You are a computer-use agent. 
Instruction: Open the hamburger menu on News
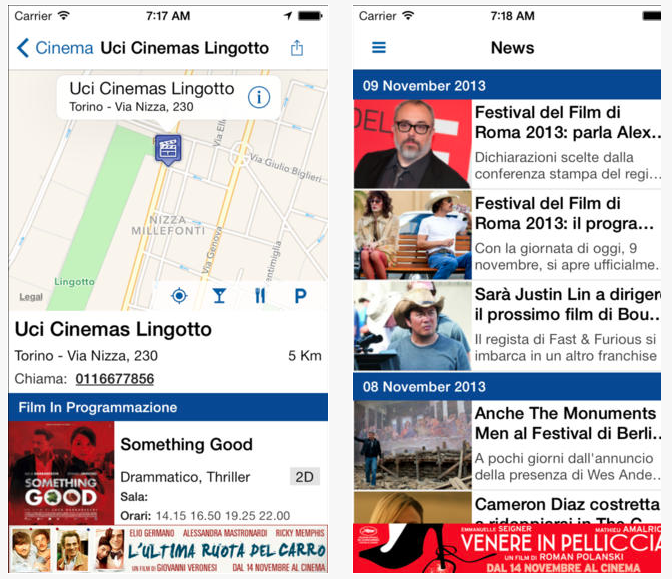coord(379,48)
